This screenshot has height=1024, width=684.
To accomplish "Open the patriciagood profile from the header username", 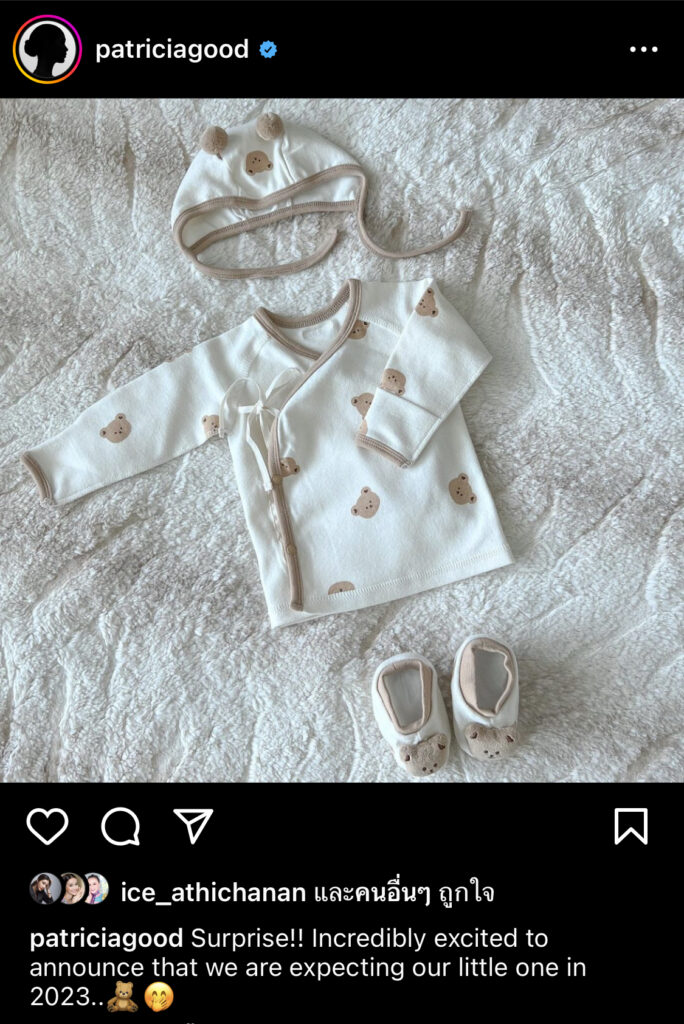I will pos(171,49).
